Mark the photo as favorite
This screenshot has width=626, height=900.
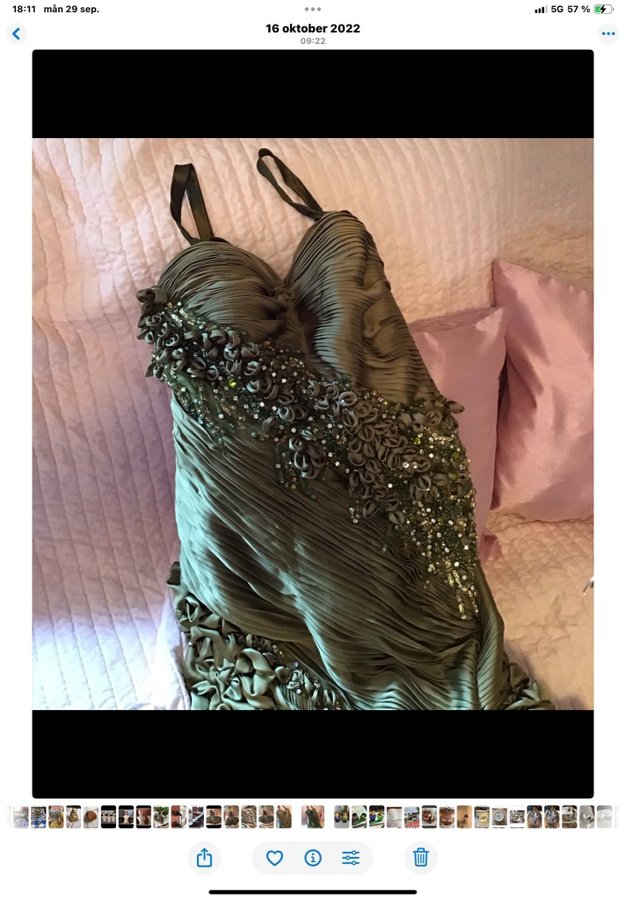coord(274,858)
